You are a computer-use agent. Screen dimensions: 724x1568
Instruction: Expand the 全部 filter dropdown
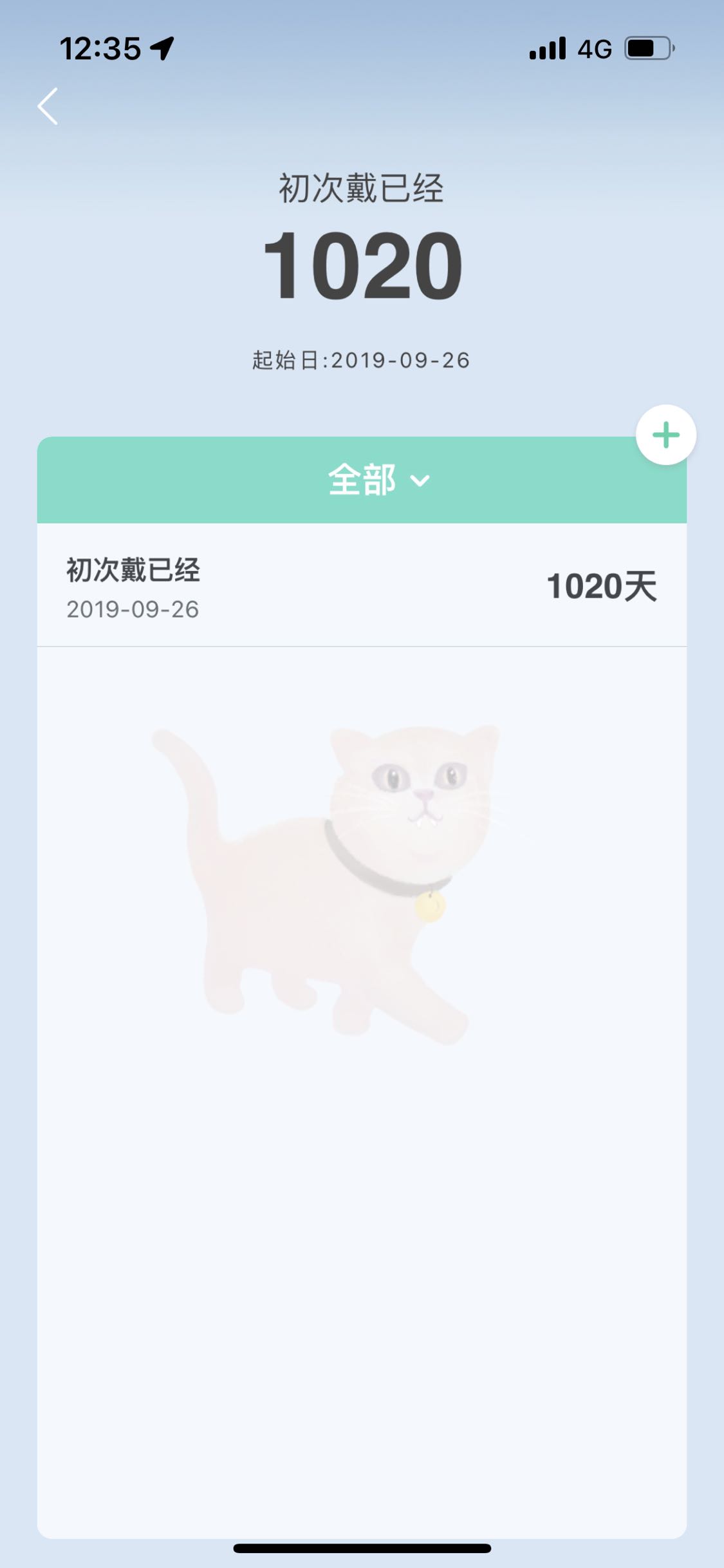[x=378, y=480]
